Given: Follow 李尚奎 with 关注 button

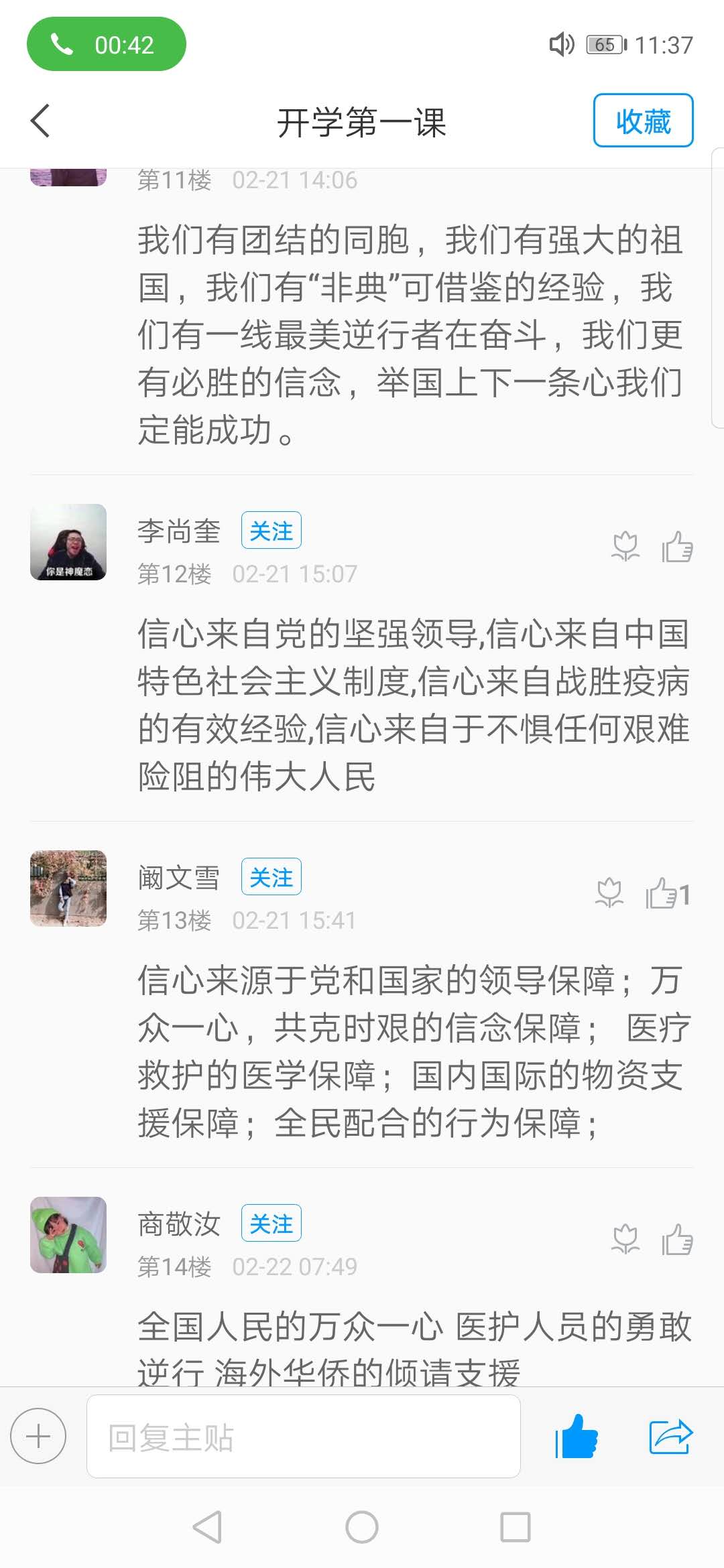Looking at the screenshot, I should click(271, 531).
